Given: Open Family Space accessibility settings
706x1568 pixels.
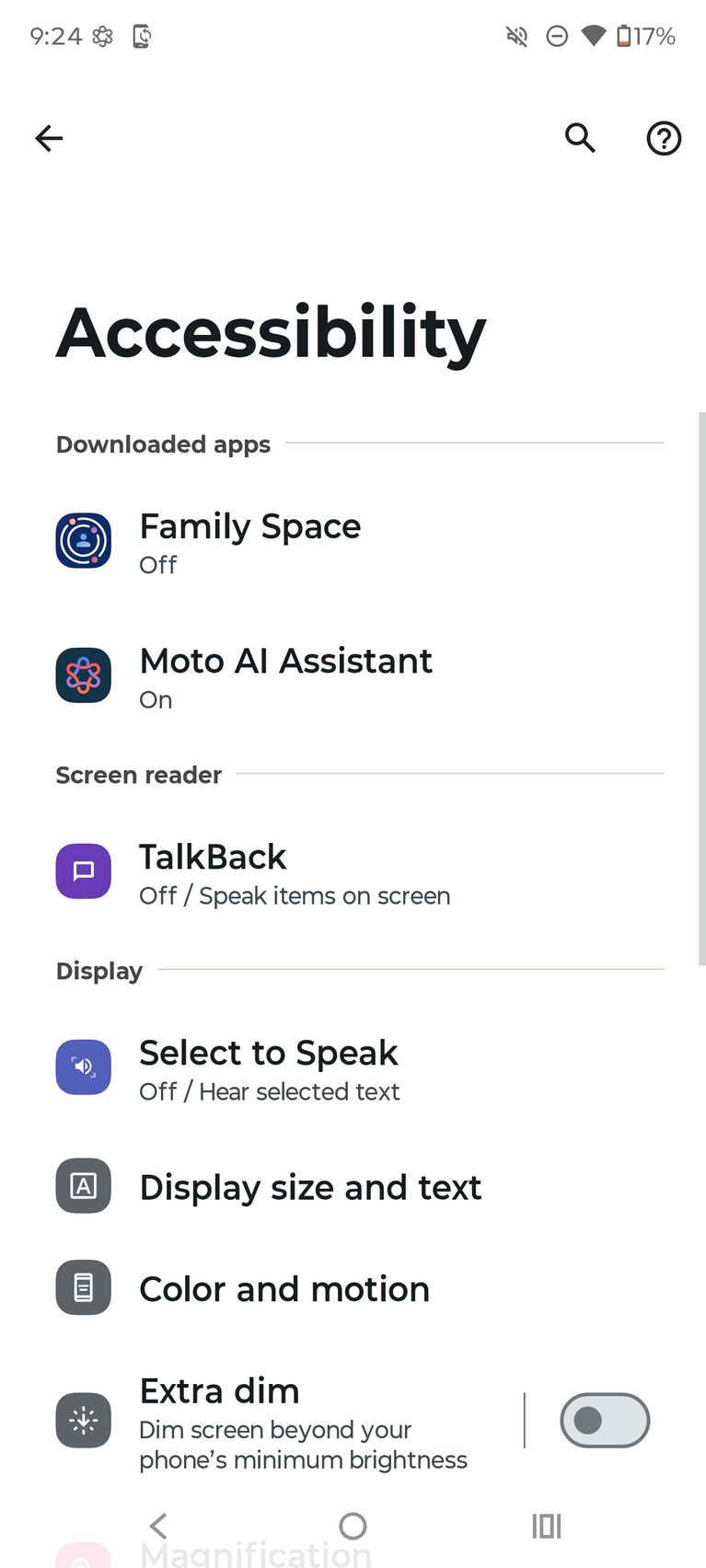Looking at the screenshot, I should point(250,541).
